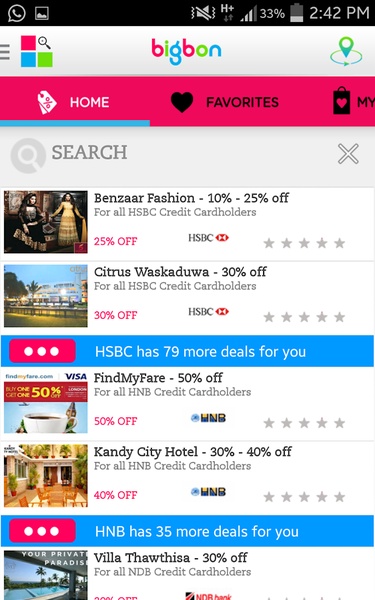Open the partially visible shopping bag tab
Screen dimensions: 375x600
[x=354, y=101]
